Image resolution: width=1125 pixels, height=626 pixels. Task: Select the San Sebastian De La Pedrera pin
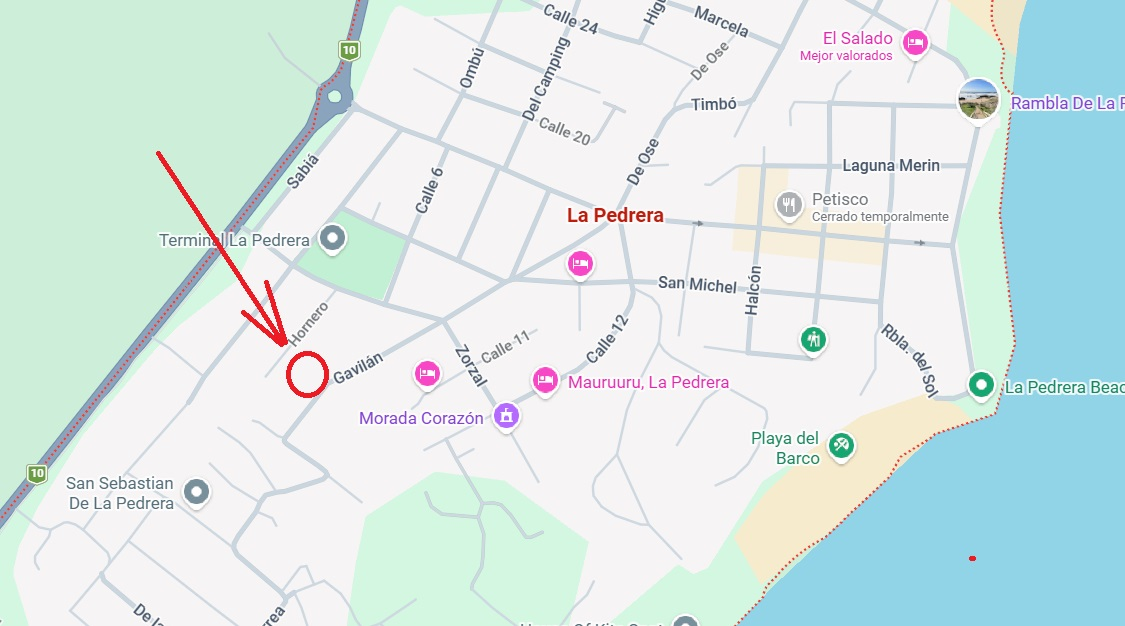197,491
